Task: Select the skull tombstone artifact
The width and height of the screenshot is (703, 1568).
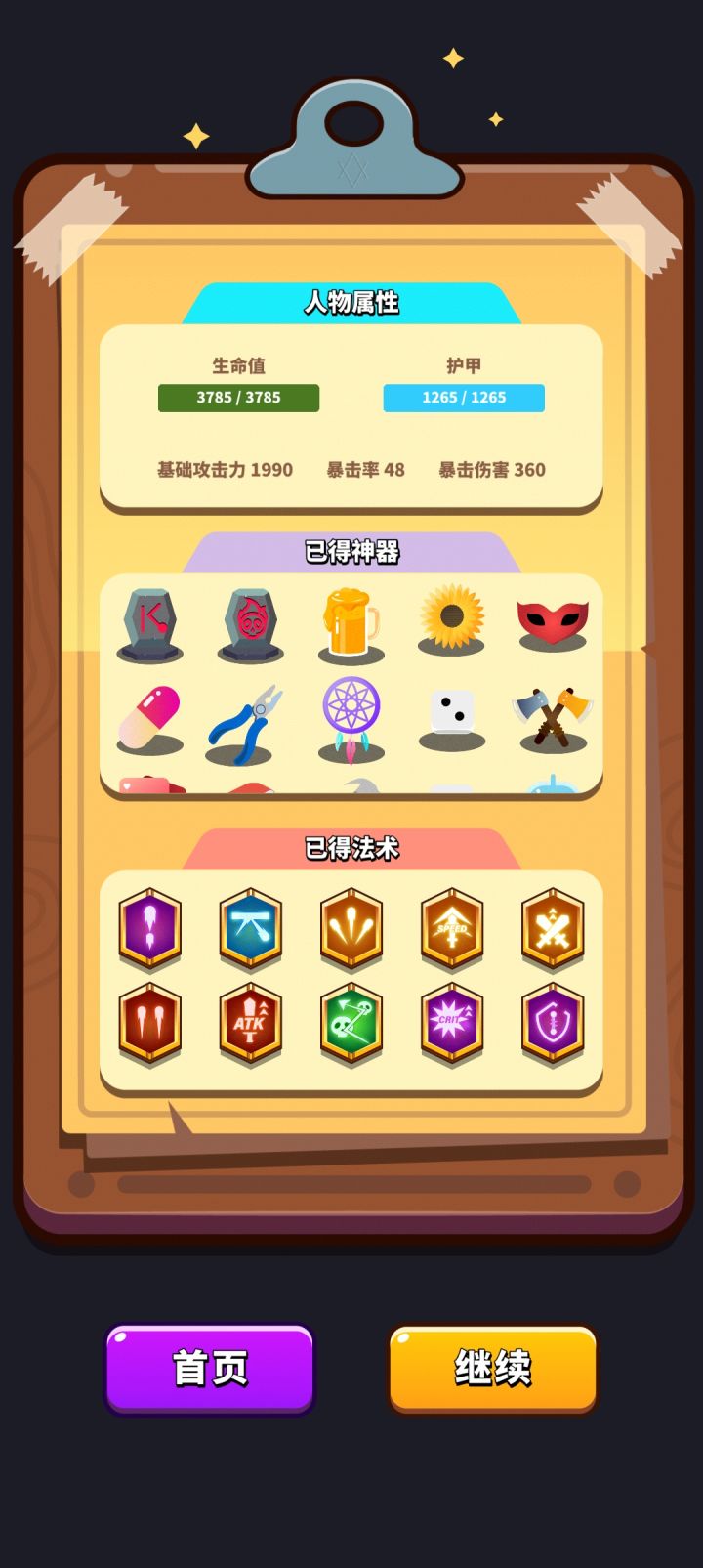Action: 249,625
